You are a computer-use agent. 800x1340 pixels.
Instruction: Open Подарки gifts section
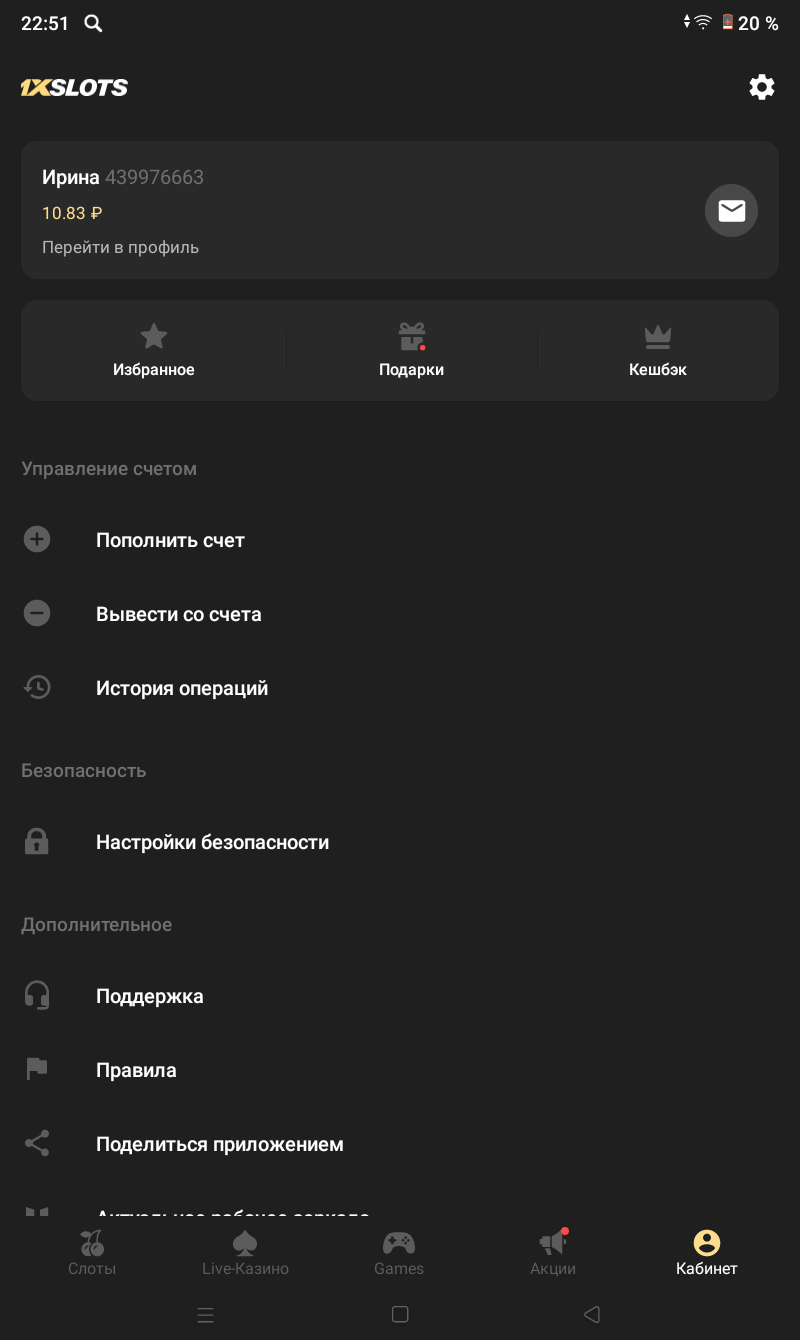pyautogui.click(x=411, y=350)
